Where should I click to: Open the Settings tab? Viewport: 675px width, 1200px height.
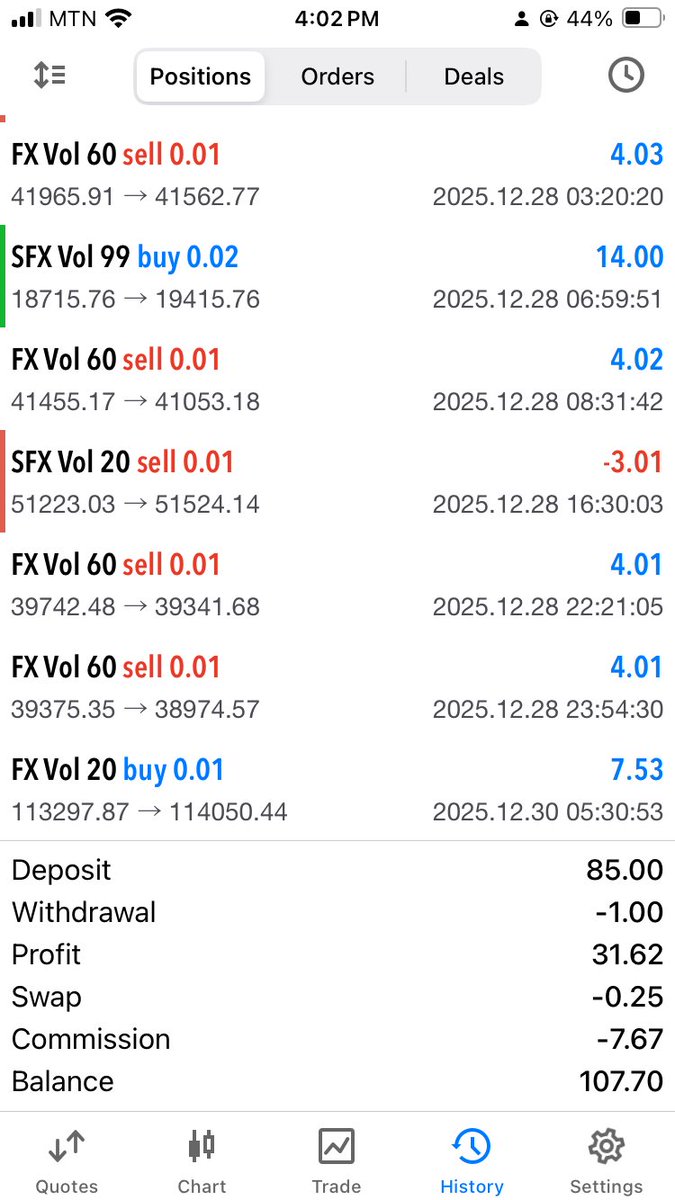coord(606,1160)
